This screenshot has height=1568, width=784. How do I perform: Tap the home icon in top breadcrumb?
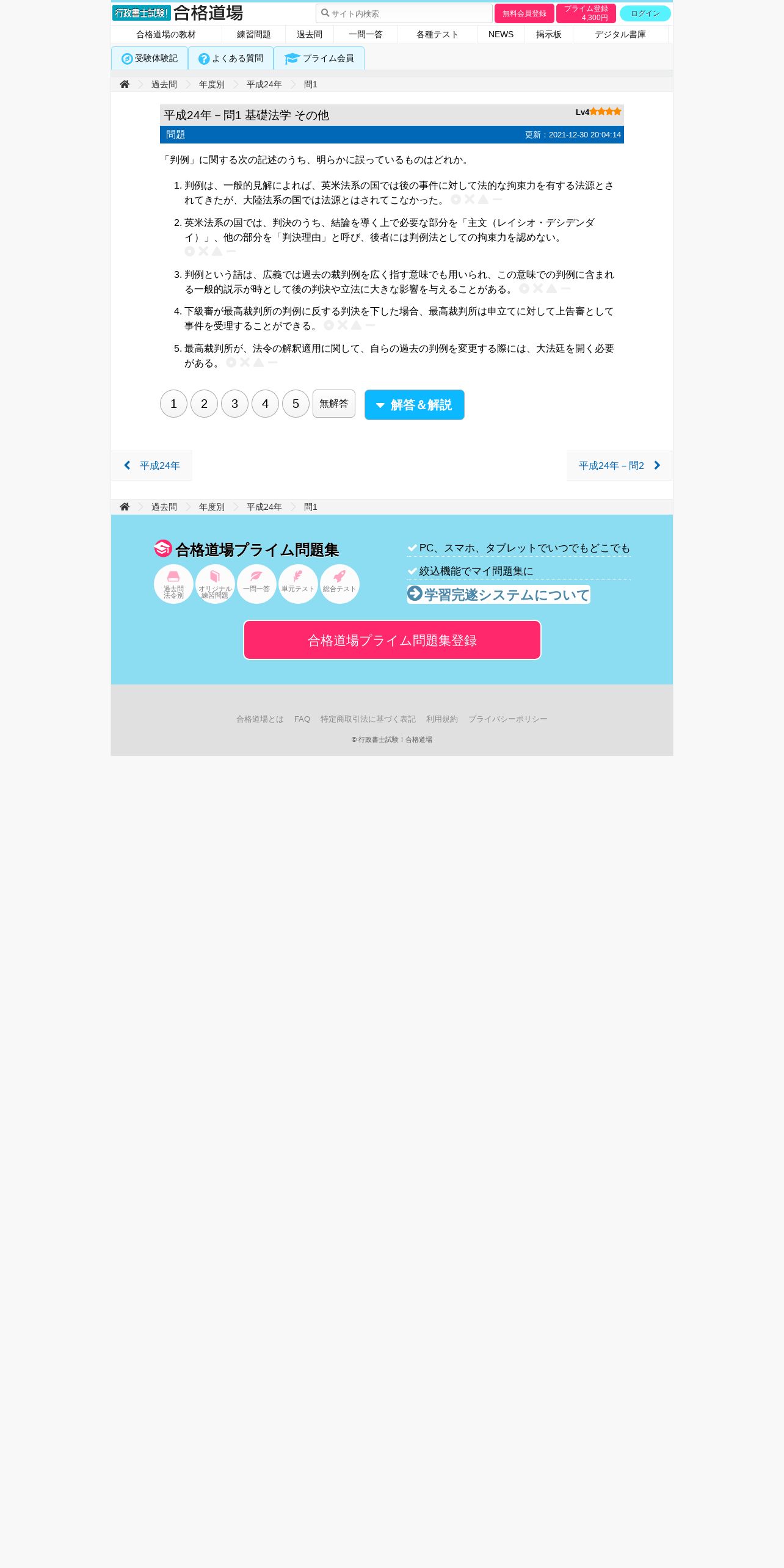(x=125, y=84)
